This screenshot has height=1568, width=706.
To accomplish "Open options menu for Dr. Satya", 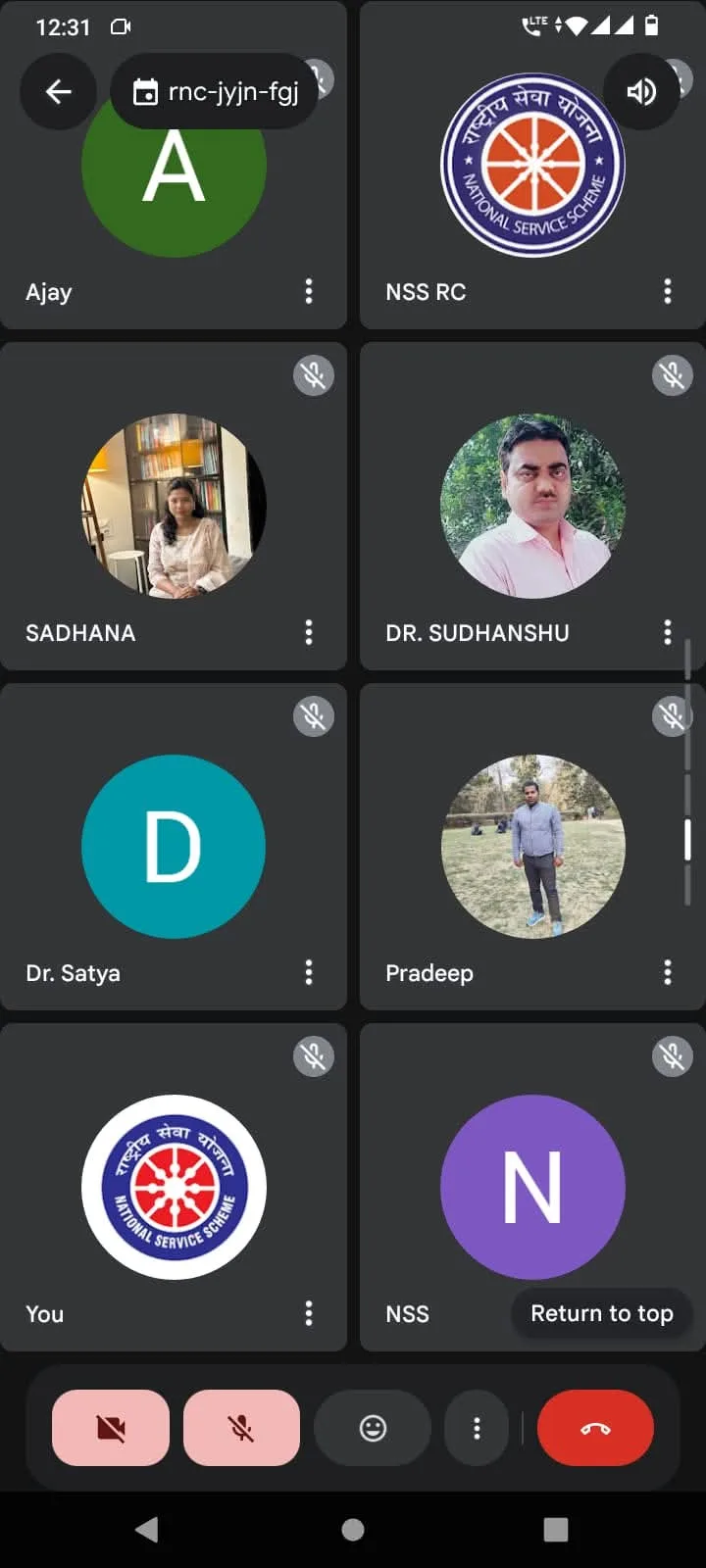I will click(309, 972).
